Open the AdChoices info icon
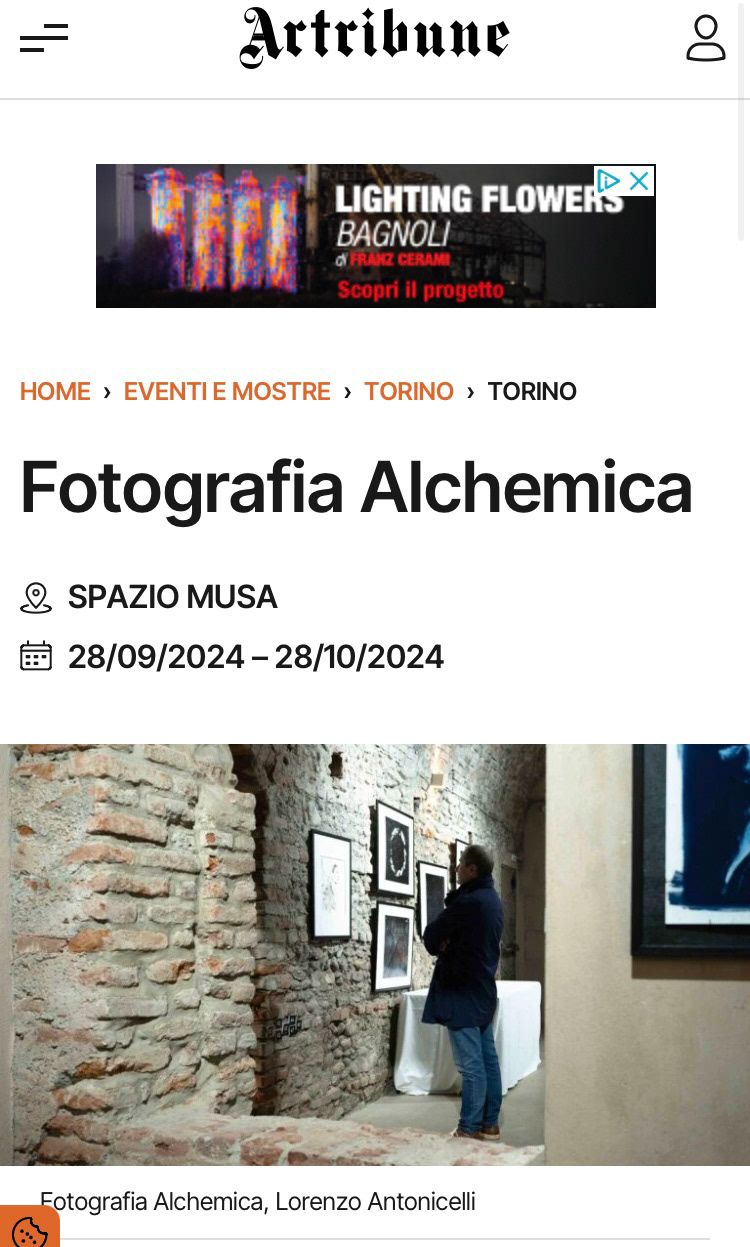Screen dimensions: 750x1247 [608, 181]
